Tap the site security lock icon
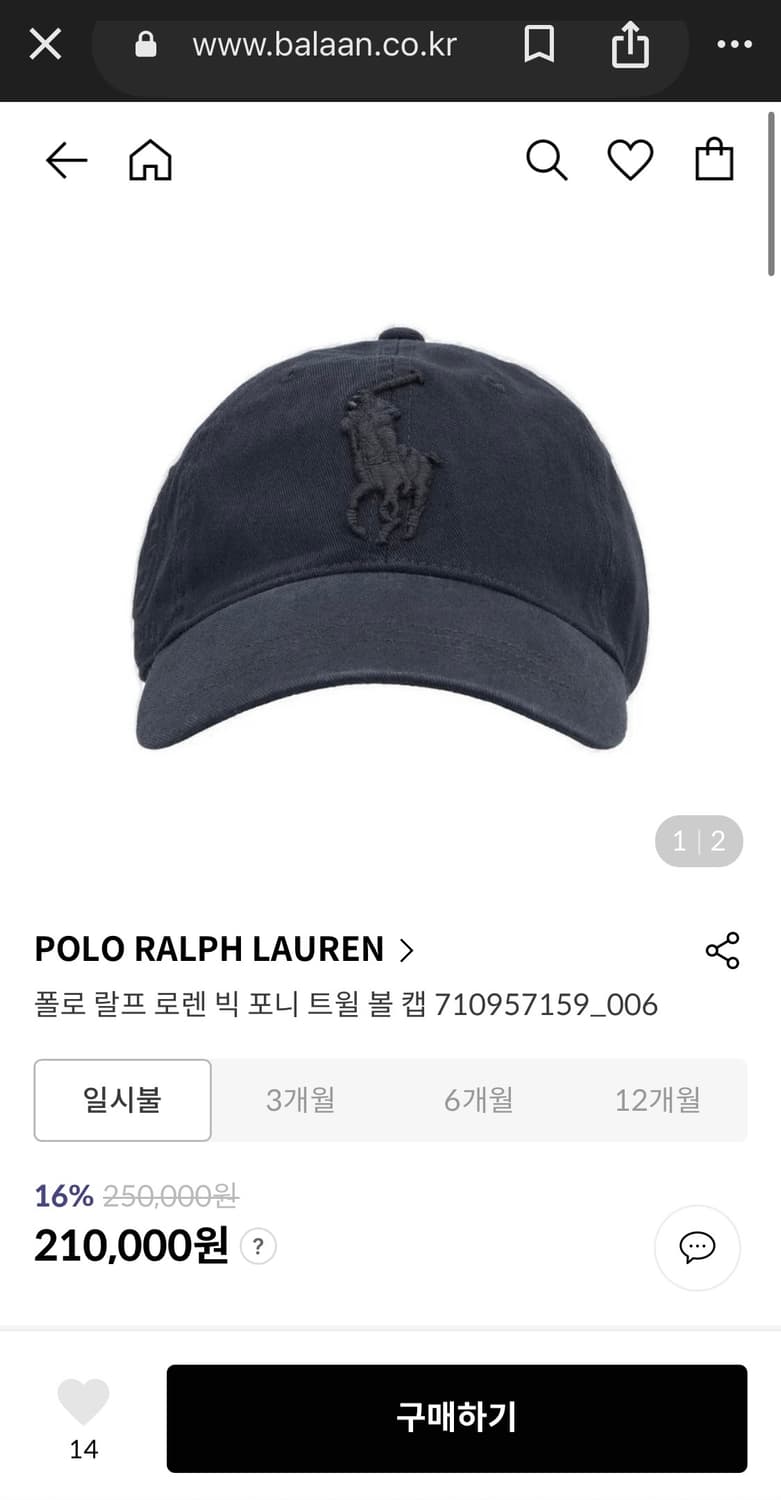Image resolution: width=781 pixels, height=1500 pixels. click(x=146, y=44)
